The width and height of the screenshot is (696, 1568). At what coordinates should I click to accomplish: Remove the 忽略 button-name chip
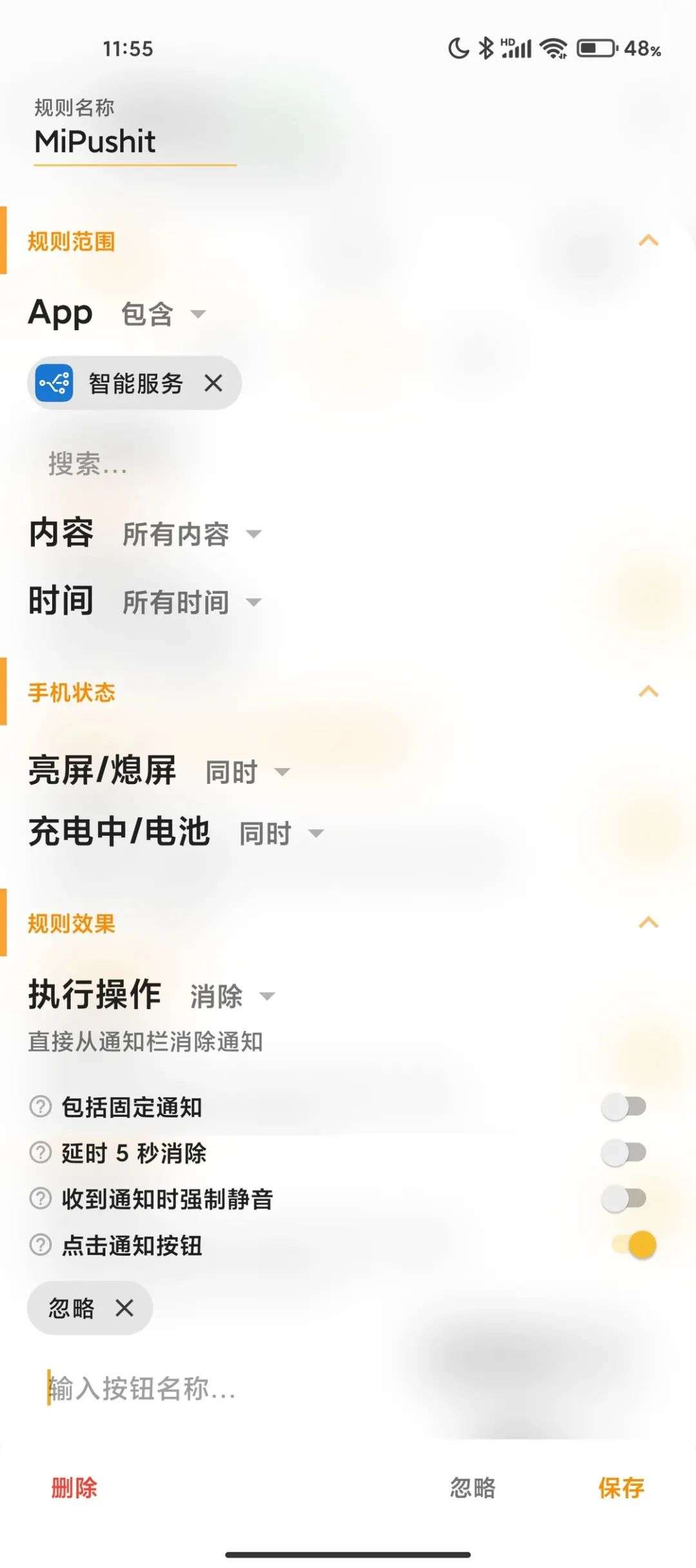click(x=124, y=1308)
